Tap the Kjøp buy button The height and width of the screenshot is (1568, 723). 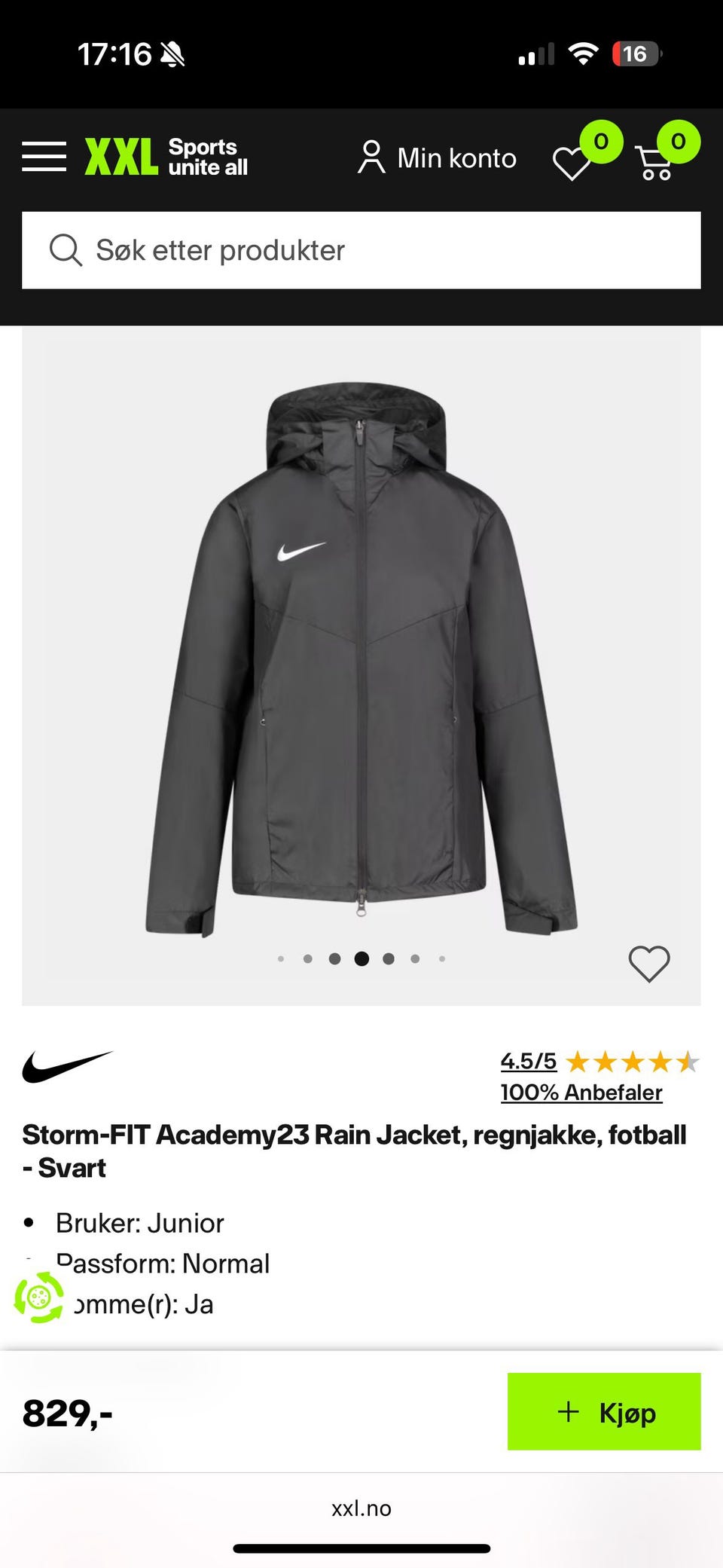[x=604, y=1411]
